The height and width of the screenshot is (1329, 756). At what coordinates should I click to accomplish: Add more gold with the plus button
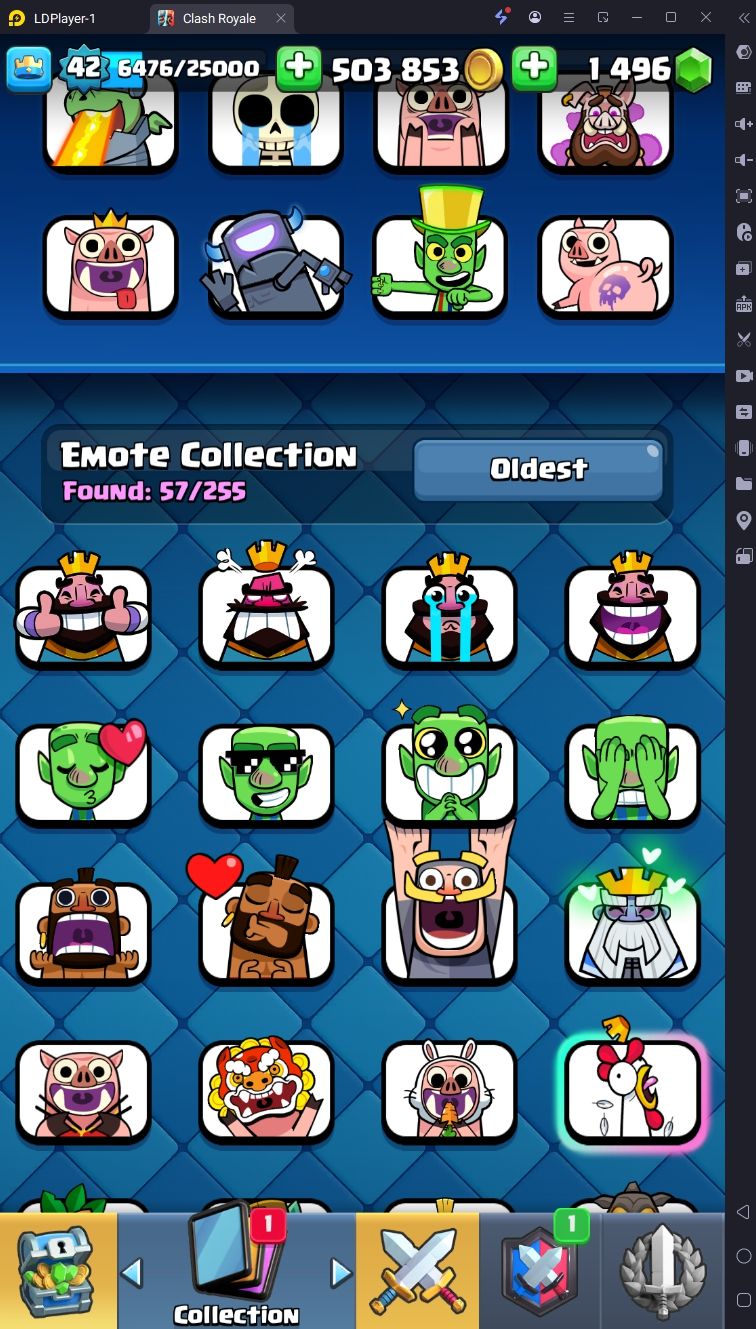[x=298, y=68]
